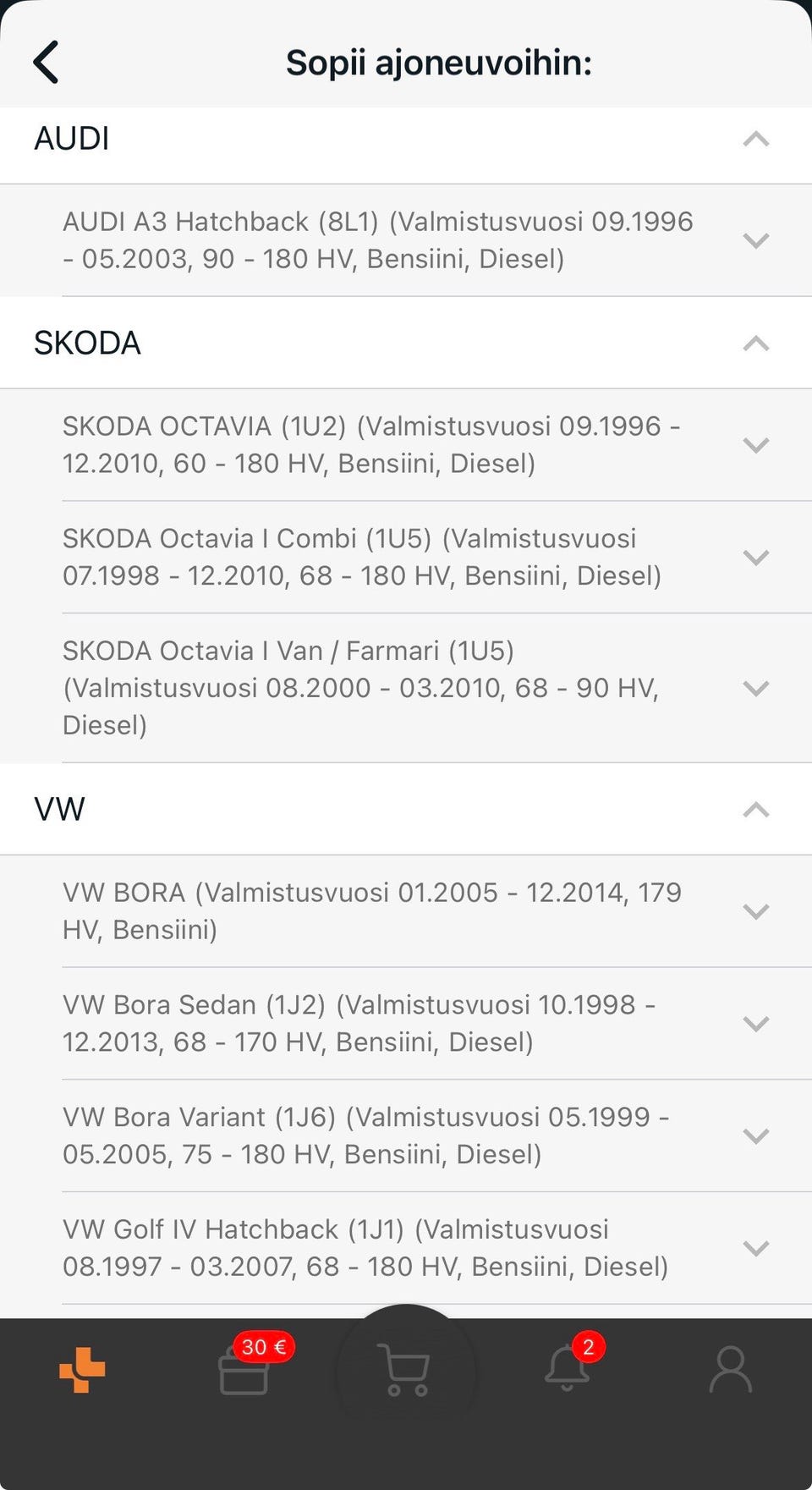Screen dimensions: 812x1490
Task: Expand VW BORA 179 HV Bensiini entry
Action: (755, 911)
